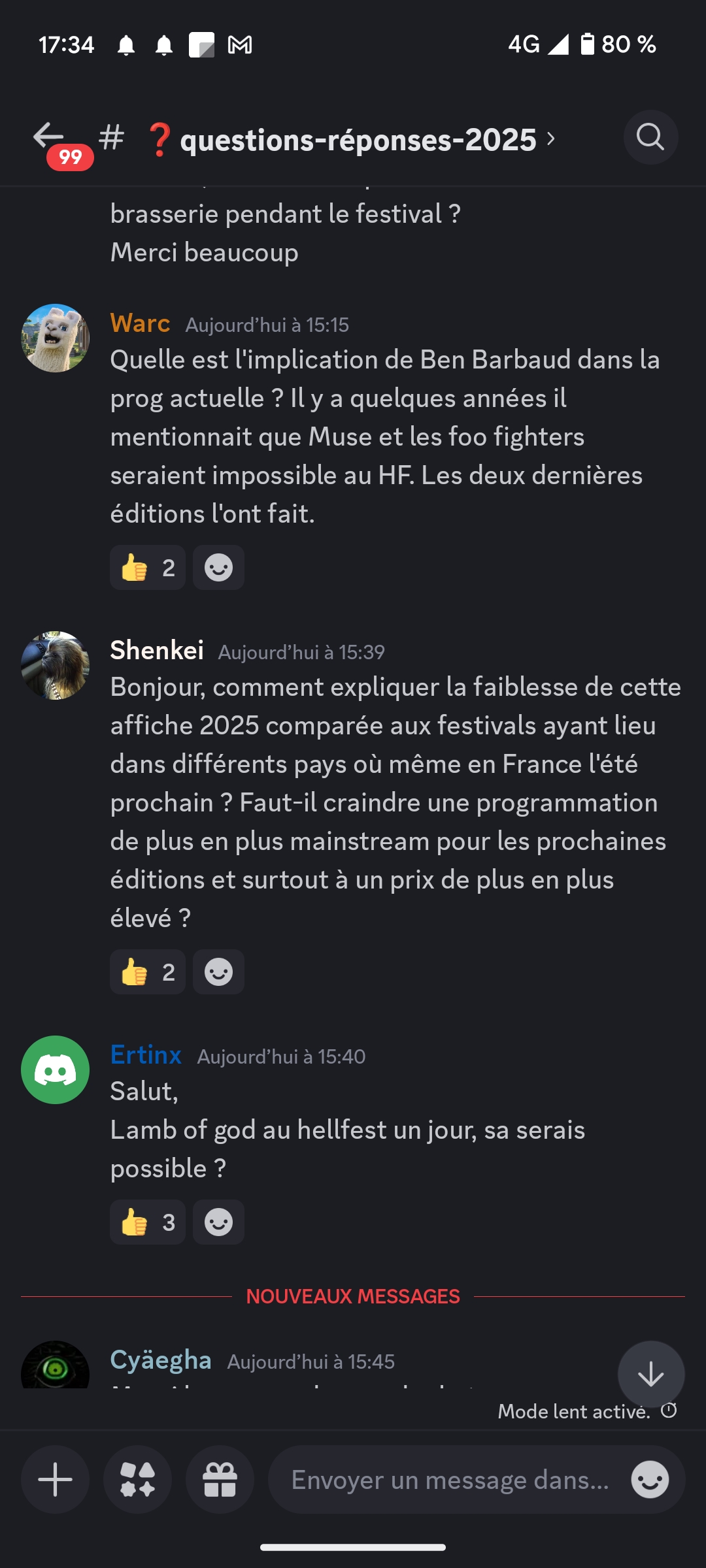Open the emoji picker in message box

tap(650, 1480)
